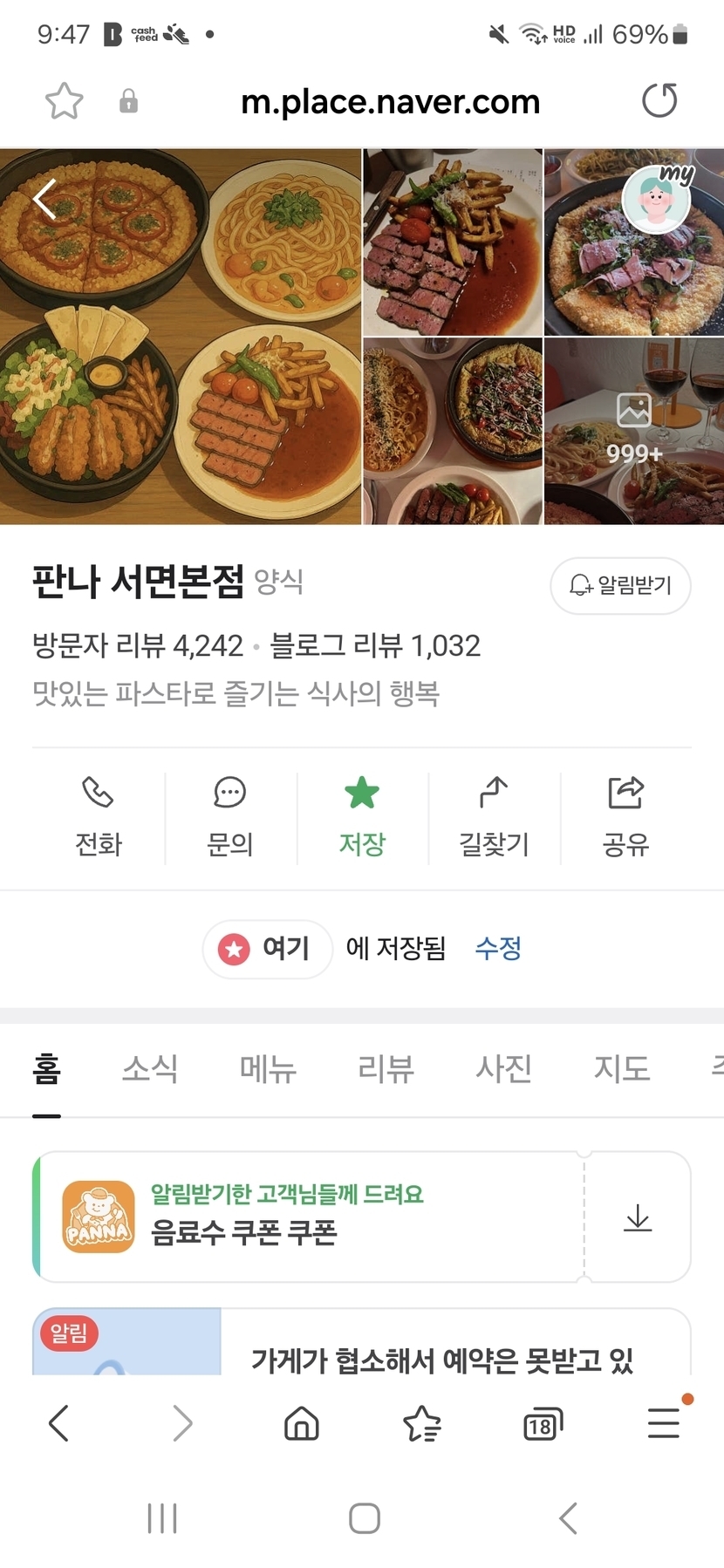View all 999+ photos
The width and height of the screenshot is (724, 1568).
(634, 431)
